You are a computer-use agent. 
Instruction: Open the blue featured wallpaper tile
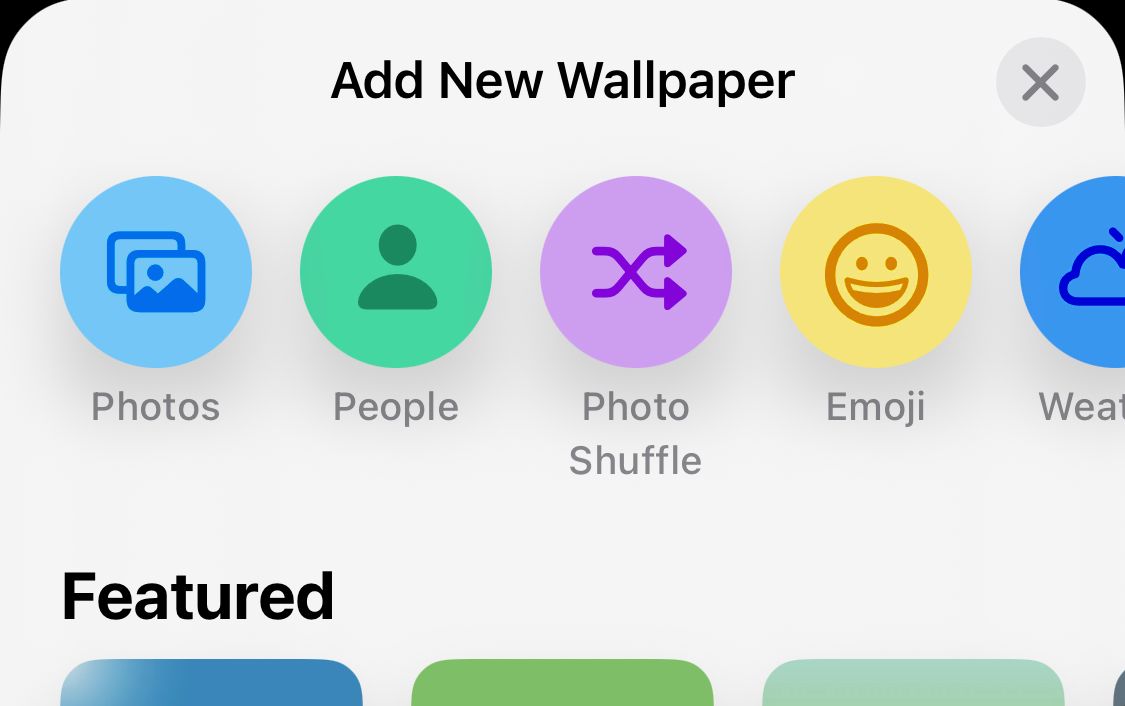(x=211, y=684)
